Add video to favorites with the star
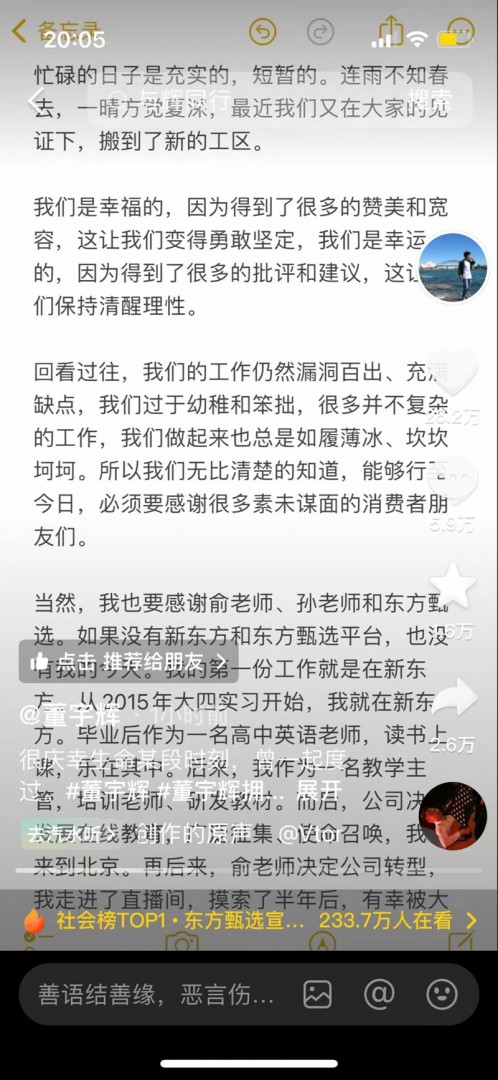 pyautogui.click(x=453, y=585)
